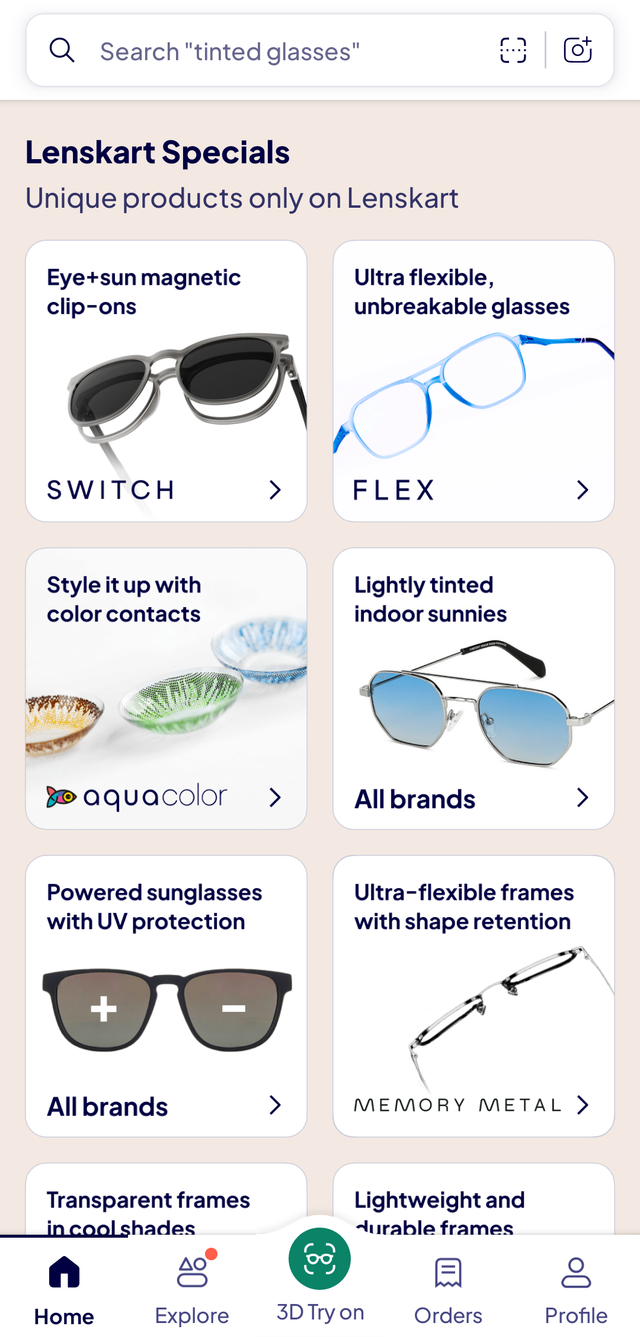Open the FLEX unbreakable glasses card
This screenshot has height=1337, width=640.
tap(473, 381)
